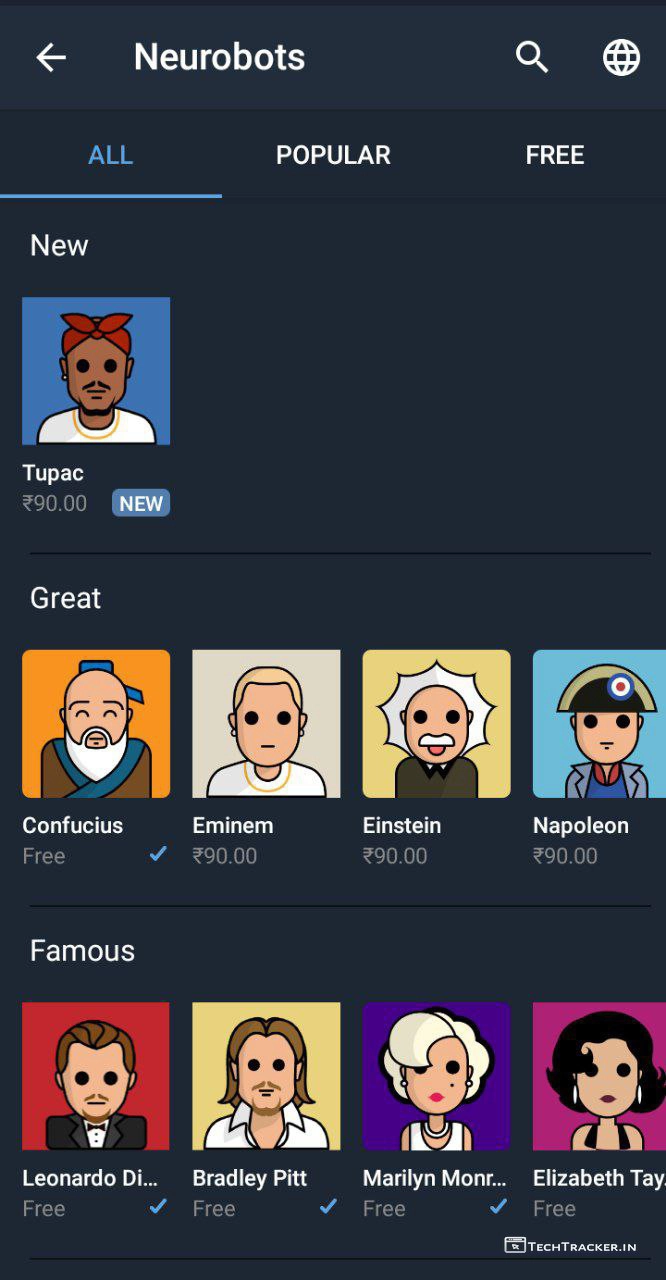Choose the Bradley Pitt neurobot
Viewport: 666px width, 1280px height.
266,1076
